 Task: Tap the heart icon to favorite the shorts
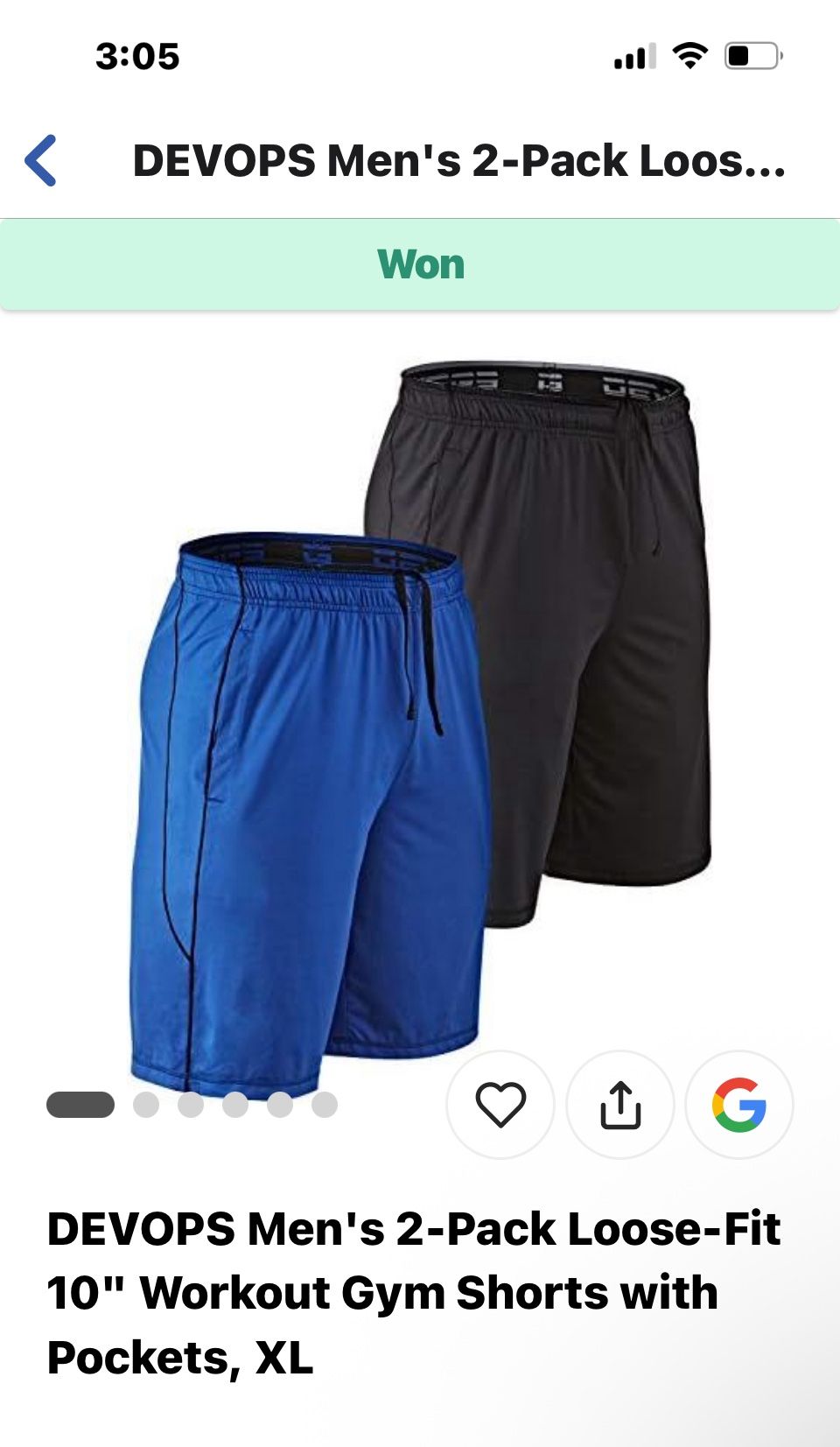click(500, 1106)
